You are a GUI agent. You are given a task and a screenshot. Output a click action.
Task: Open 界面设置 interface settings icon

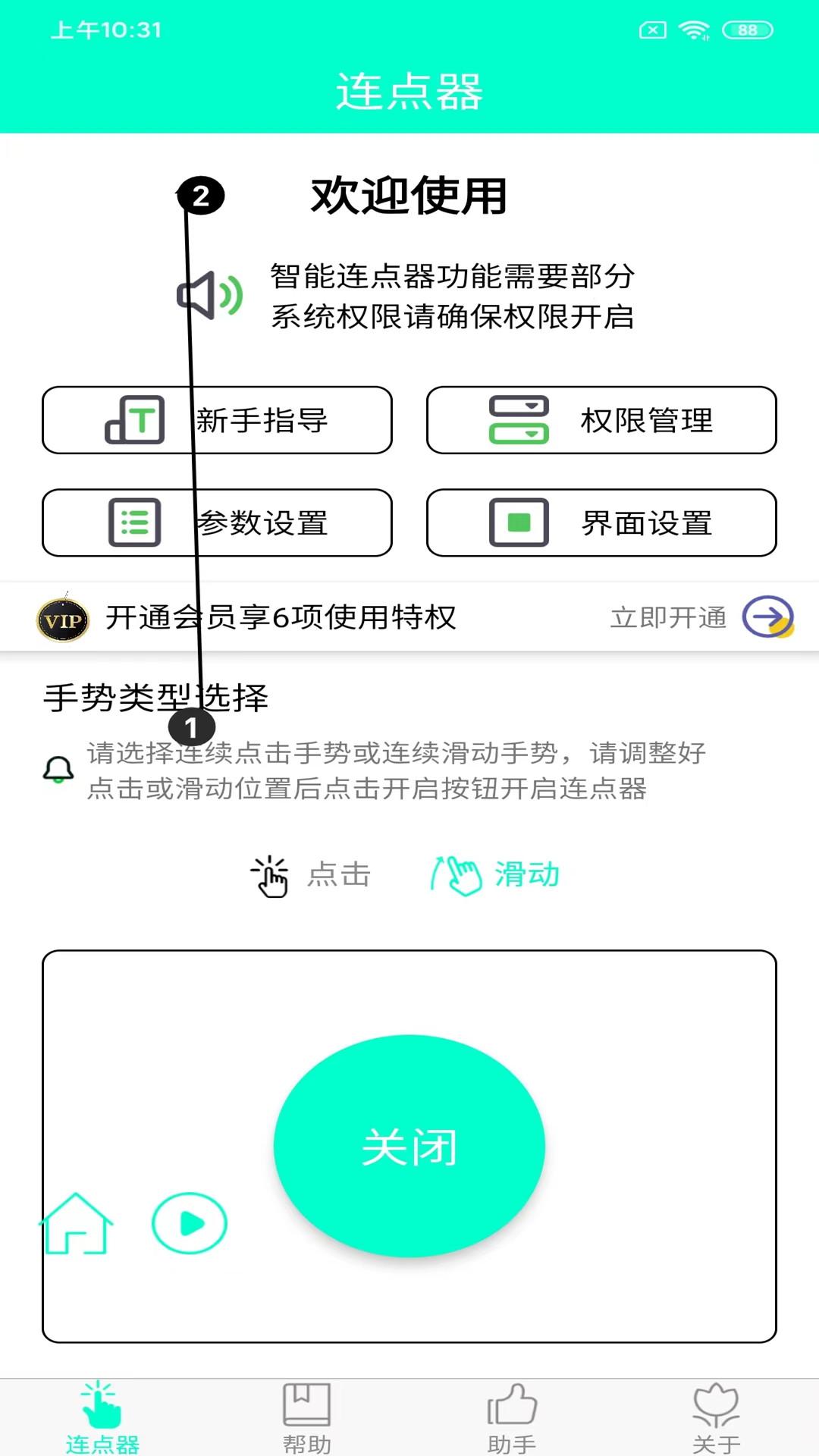pos(519,523)
